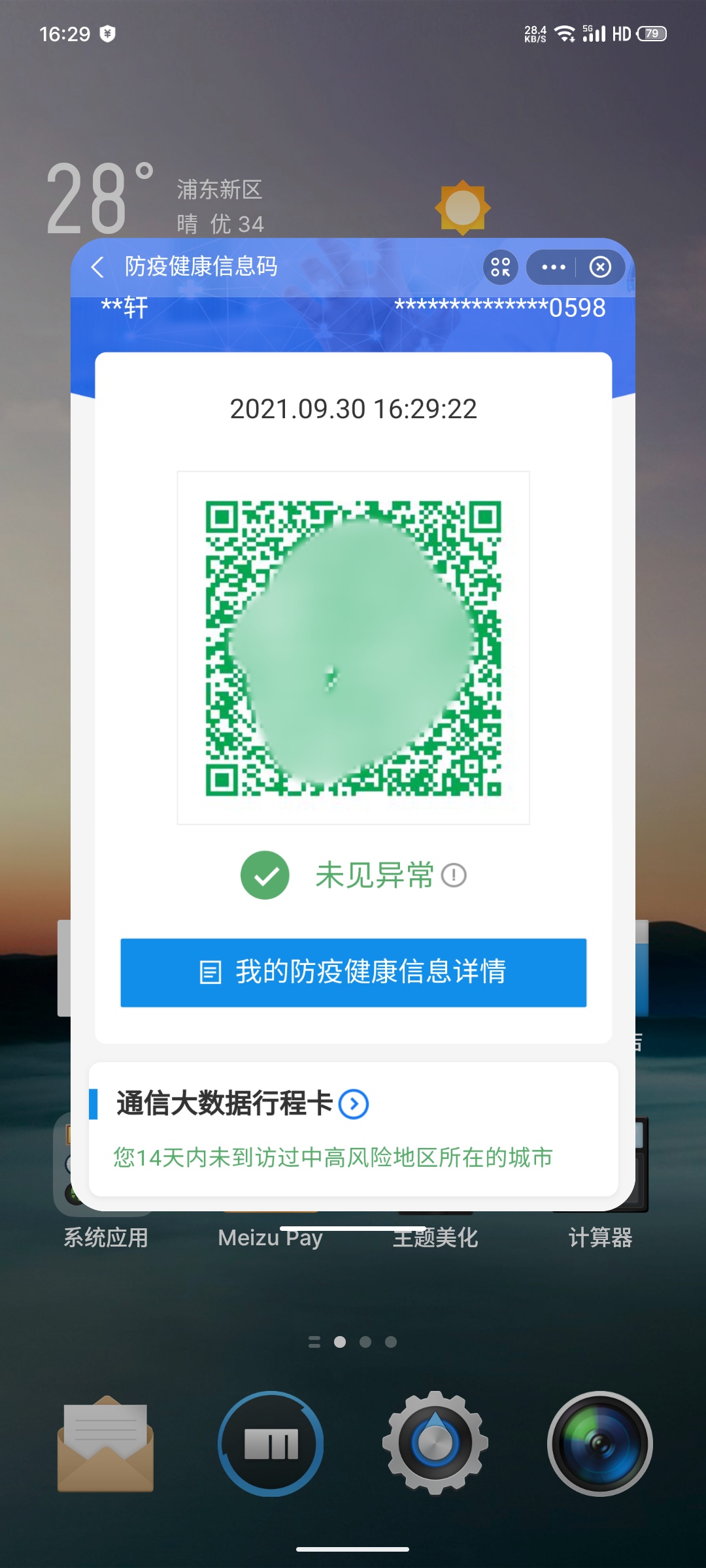Tap the mini-program QR scan icon
The height and width of the screenshot is (1568, 706).
point(501,267)
